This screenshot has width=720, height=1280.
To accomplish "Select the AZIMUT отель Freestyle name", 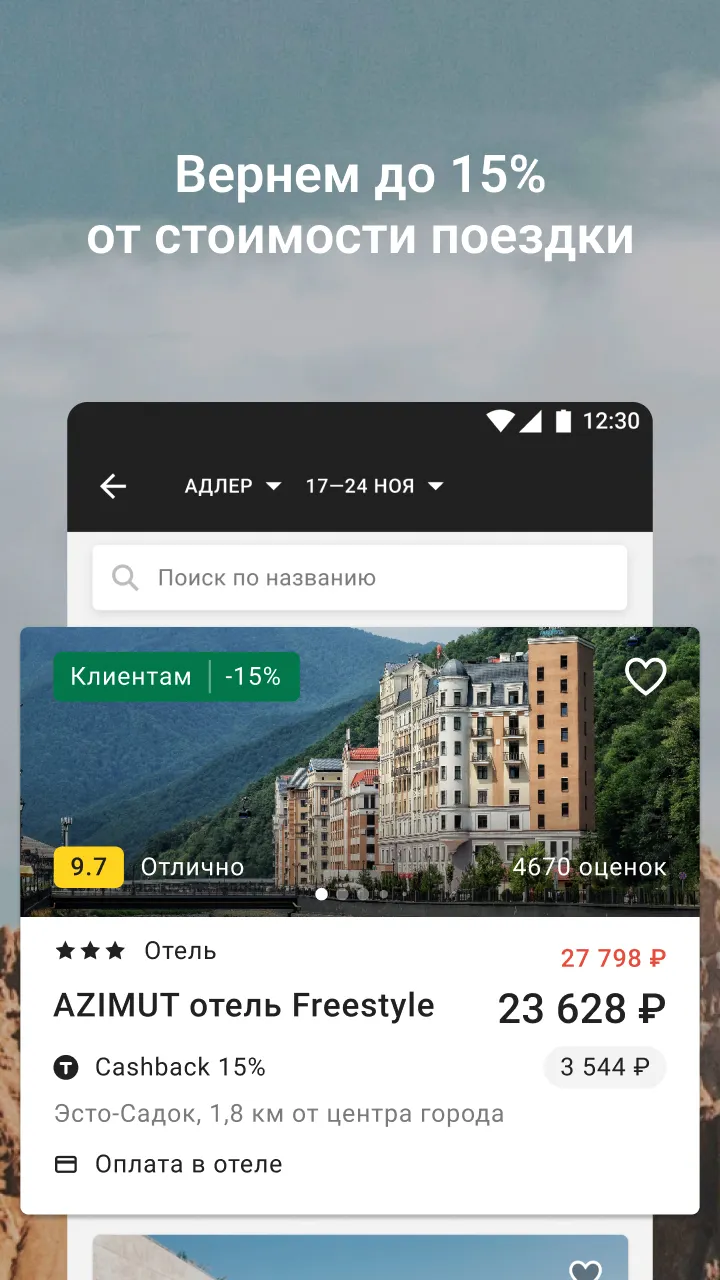I will tap(243, 1006).
